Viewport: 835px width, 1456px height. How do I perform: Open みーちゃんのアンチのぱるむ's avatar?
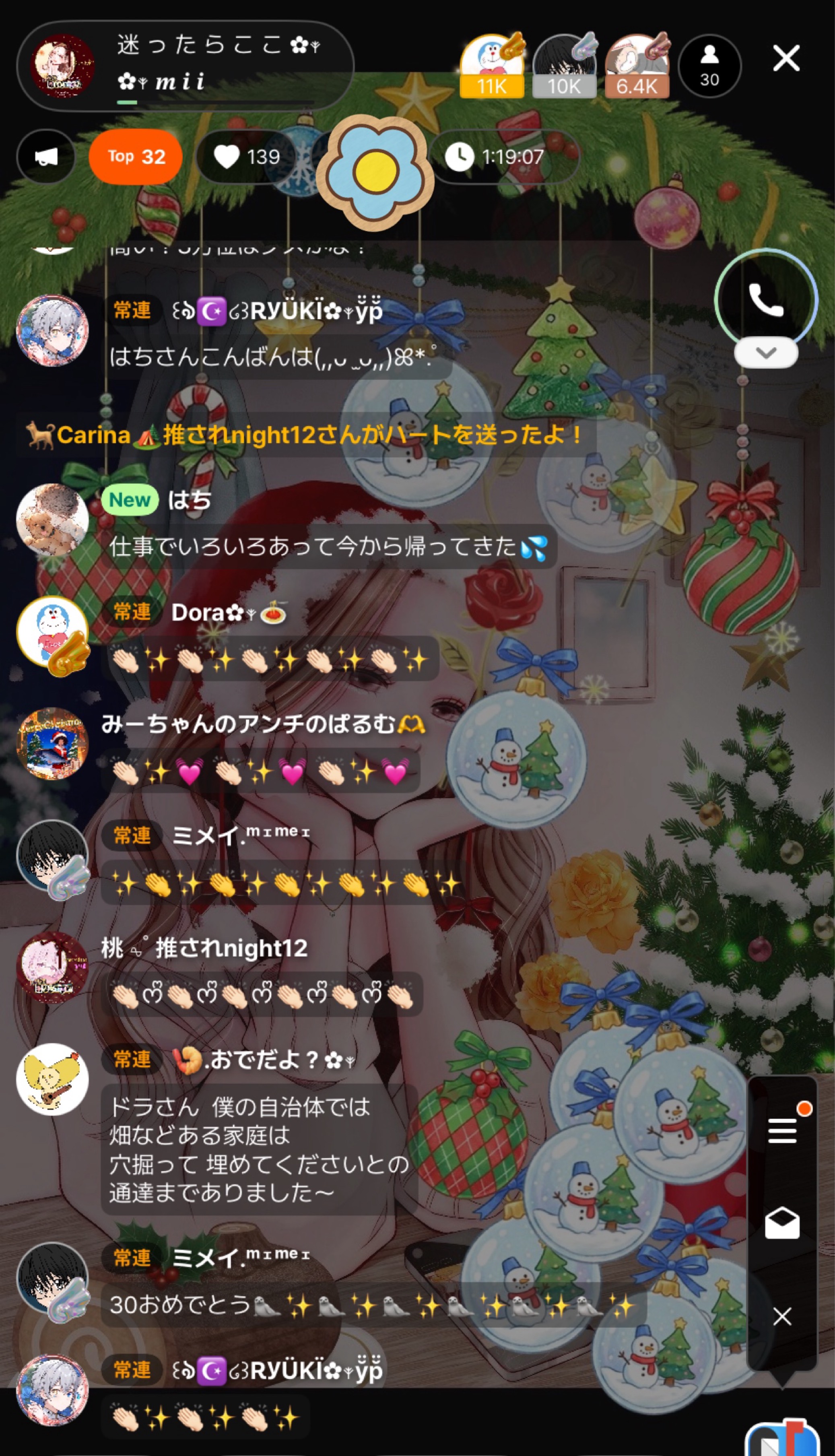point(52,743)
